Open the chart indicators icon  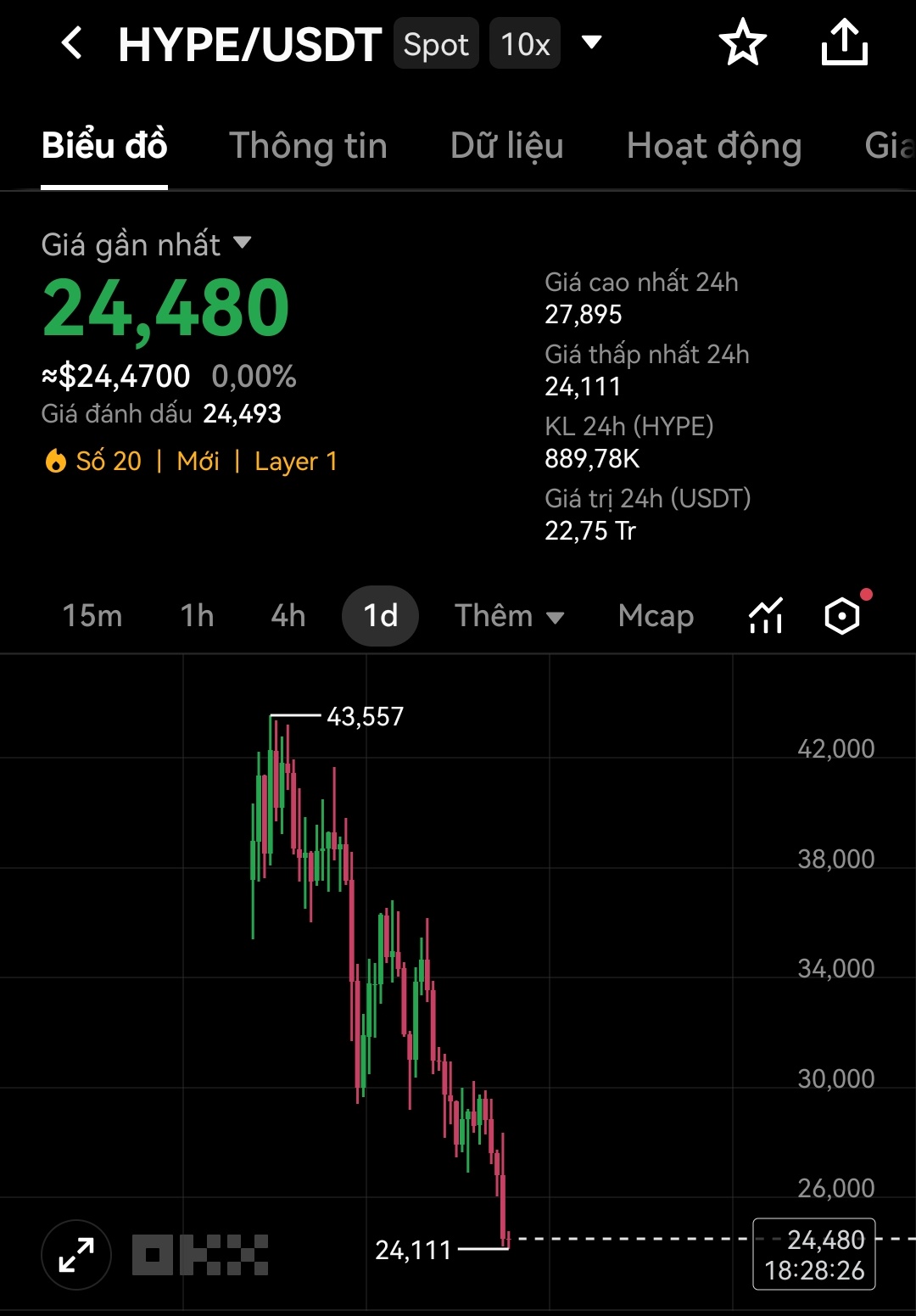coord(765,616)
